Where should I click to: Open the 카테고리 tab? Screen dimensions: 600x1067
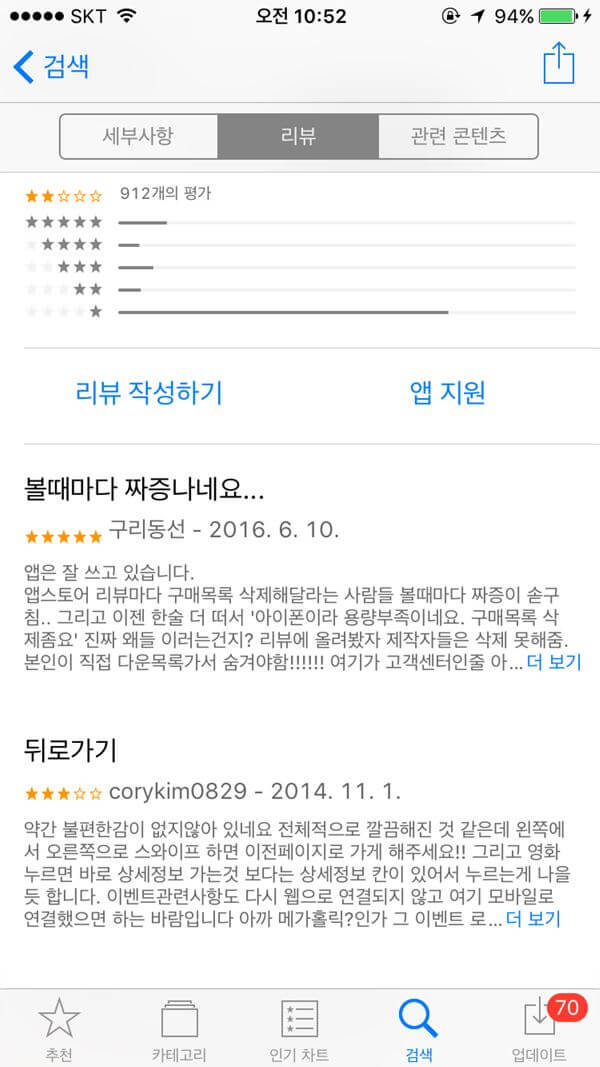pyautogui.click(x=179, y=1028)
